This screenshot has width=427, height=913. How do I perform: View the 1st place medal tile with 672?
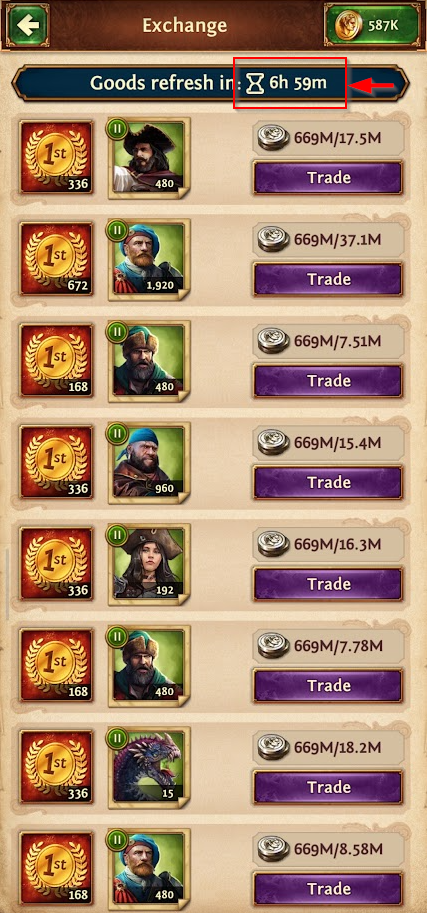click(x=57, y=259)
